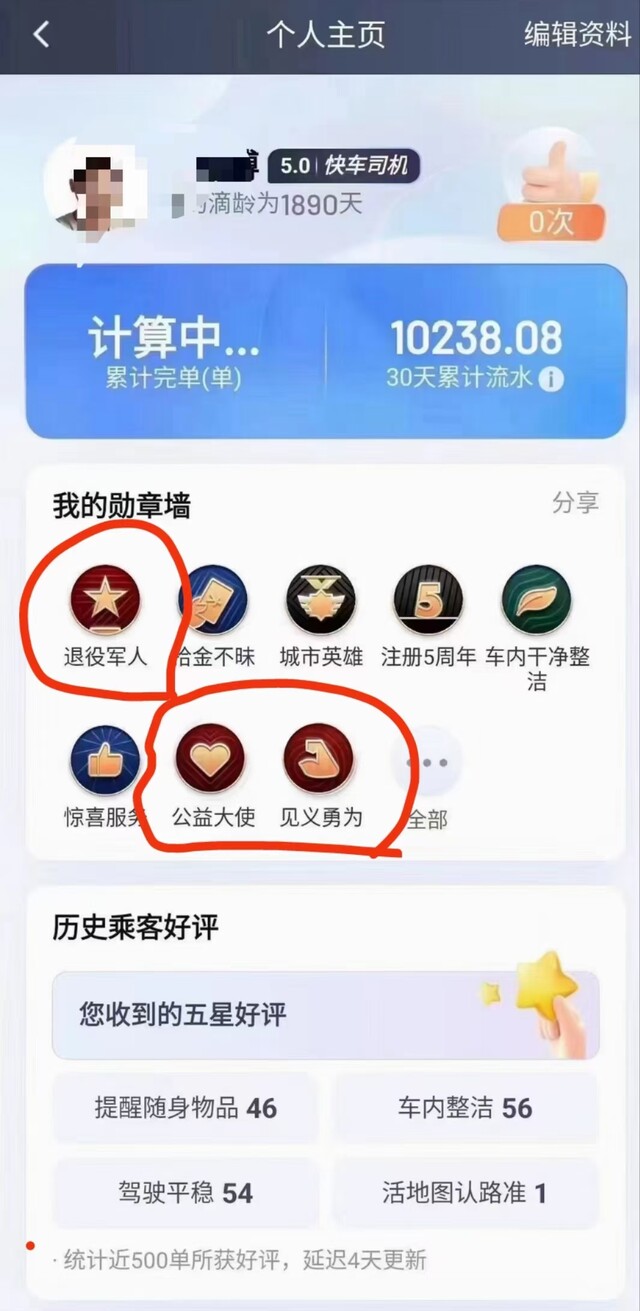The image size is (640, 1311).
Task: View the 见义勇为 medal
Action: pyautogui.click(x=322, y=778)
